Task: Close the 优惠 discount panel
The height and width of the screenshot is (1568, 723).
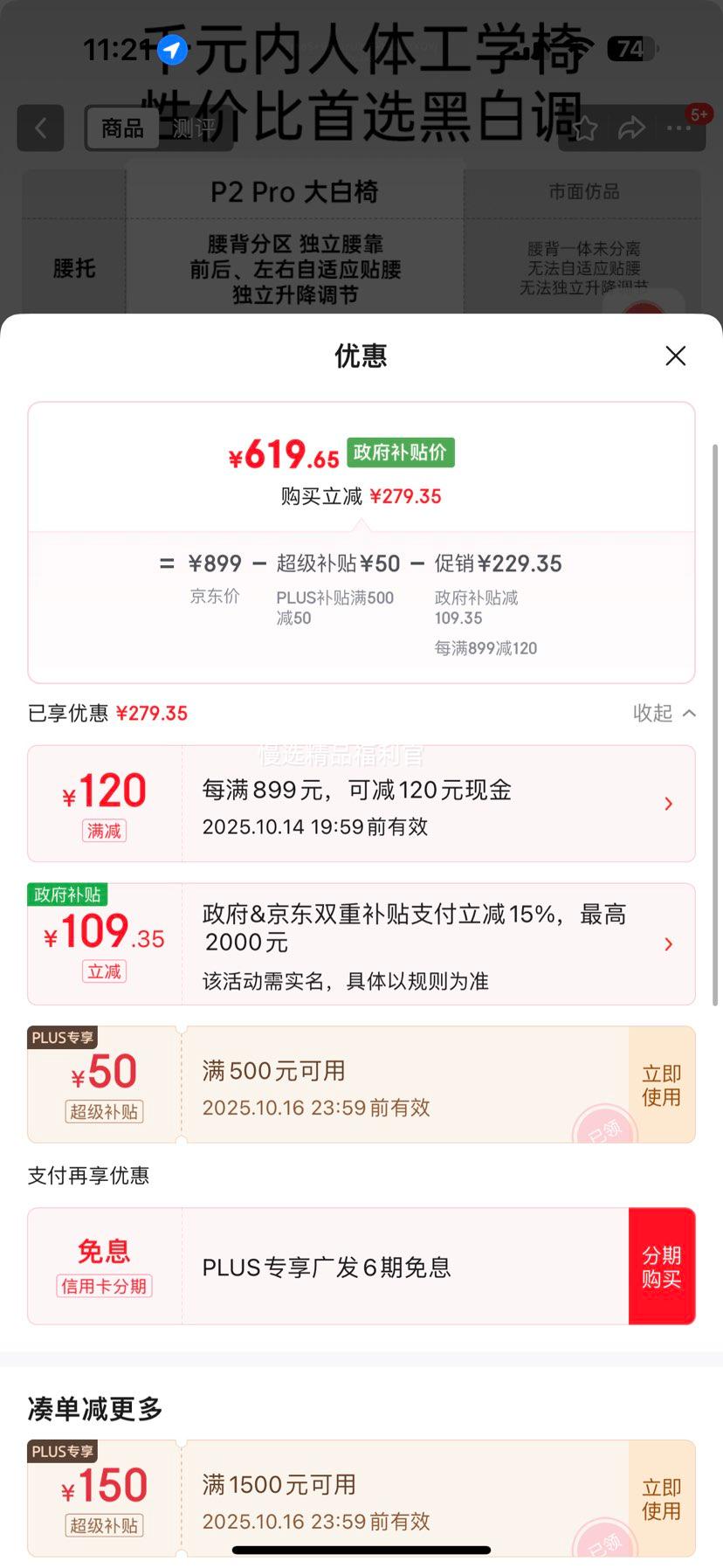Action: [675, 356]
